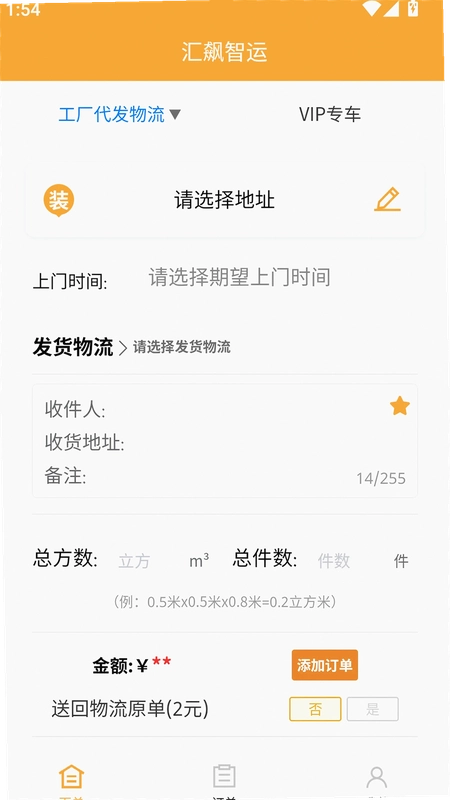
Task: Open the profile tab at bottom
Action: coord(377,781)
